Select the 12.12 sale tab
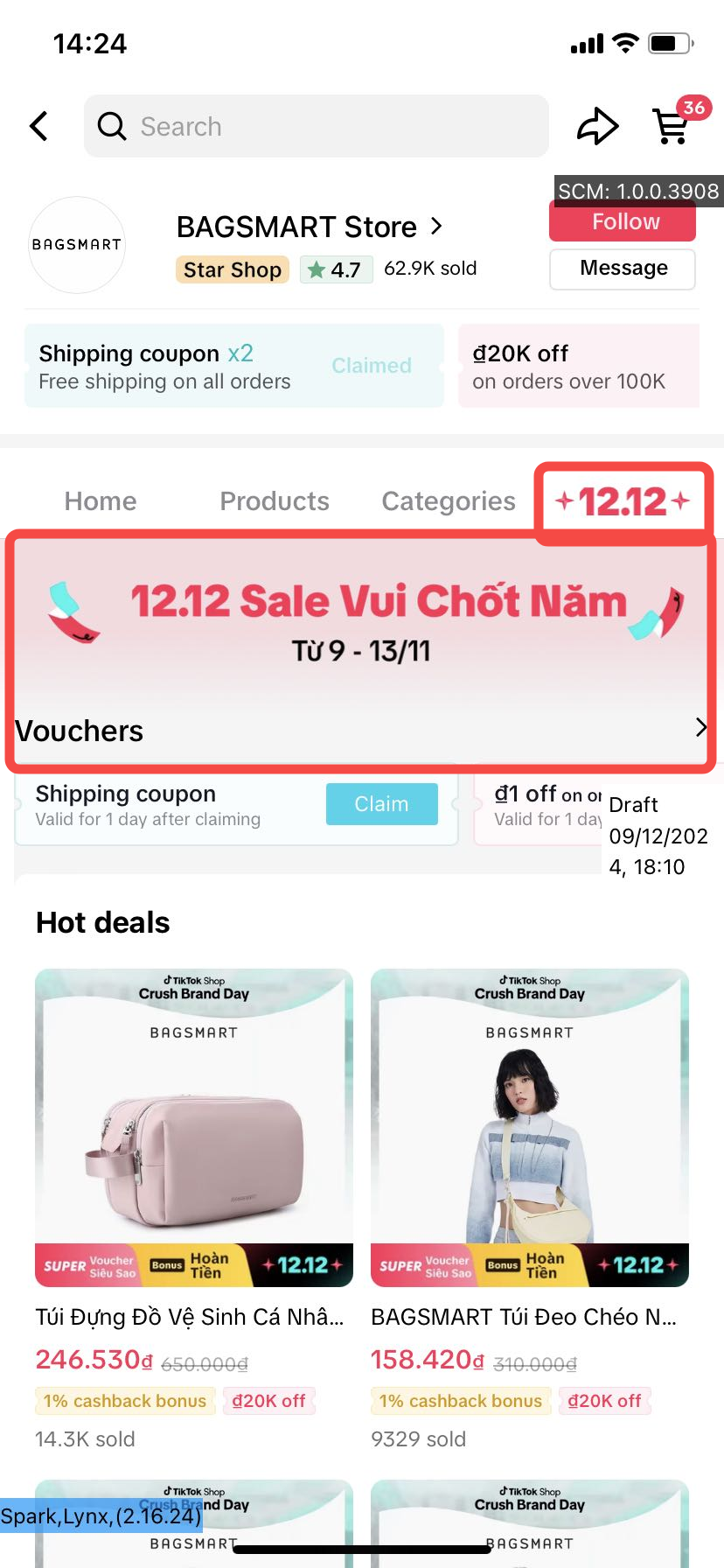724x1568 pixels. [623, 501]
